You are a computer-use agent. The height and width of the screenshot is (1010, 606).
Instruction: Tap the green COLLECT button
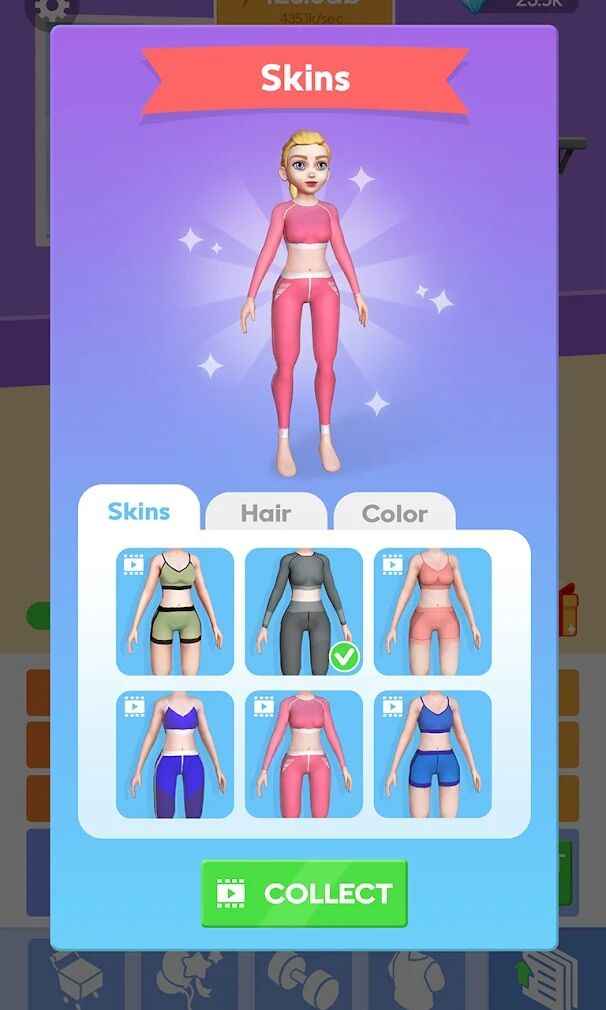click(304, 893)
